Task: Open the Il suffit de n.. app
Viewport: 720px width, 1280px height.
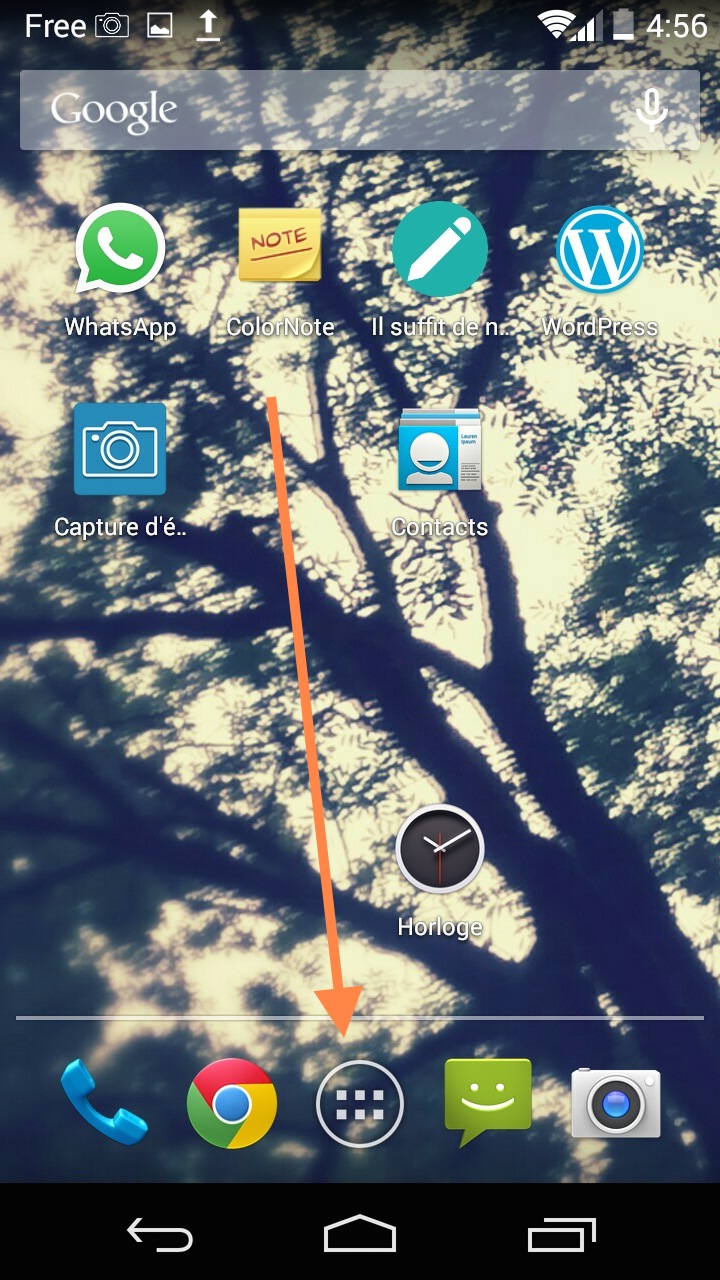Action: 440,270
